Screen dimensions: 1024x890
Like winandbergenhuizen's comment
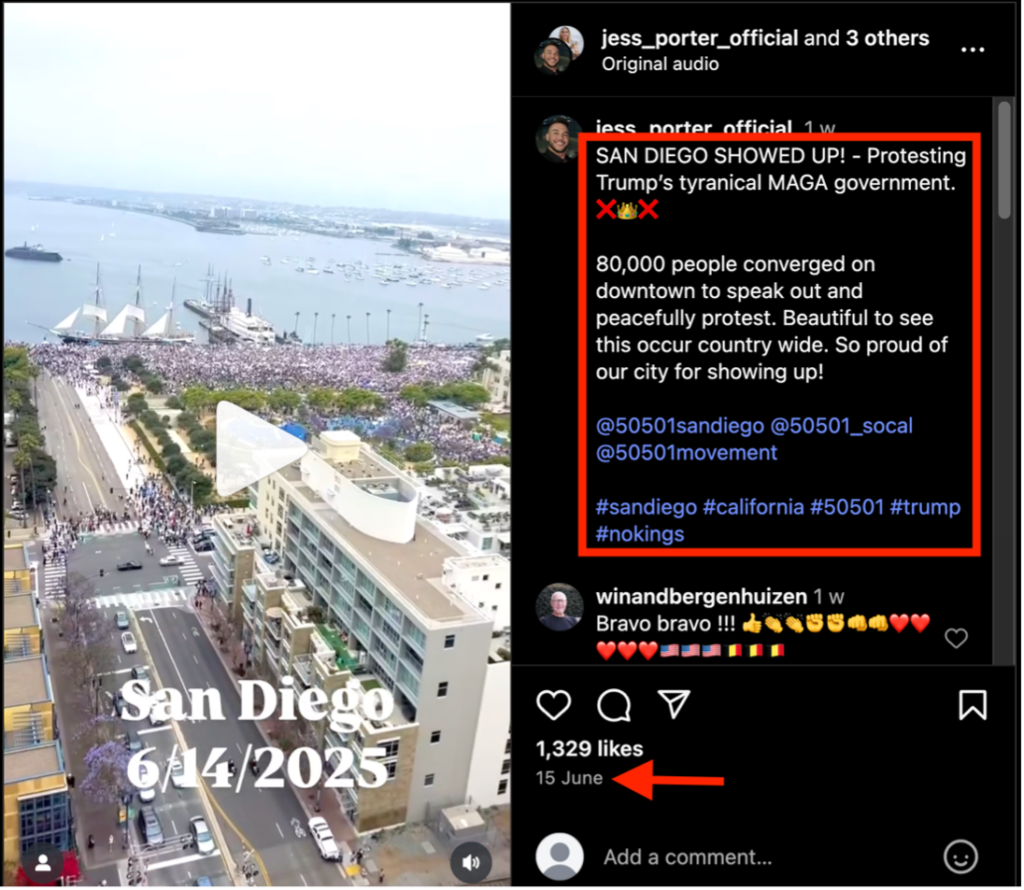[956, 638]
